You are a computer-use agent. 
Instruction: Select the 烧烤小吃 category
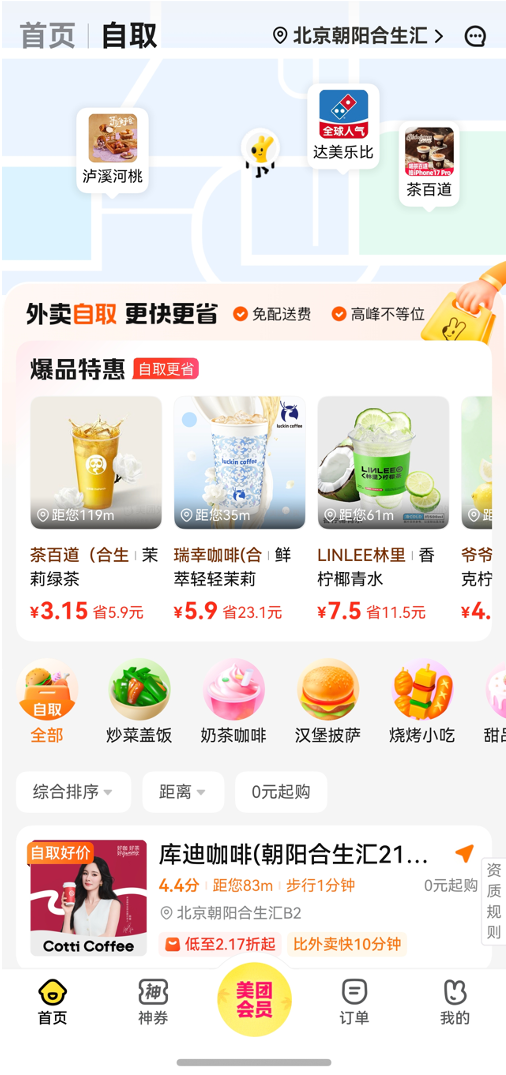click(422, 703)
